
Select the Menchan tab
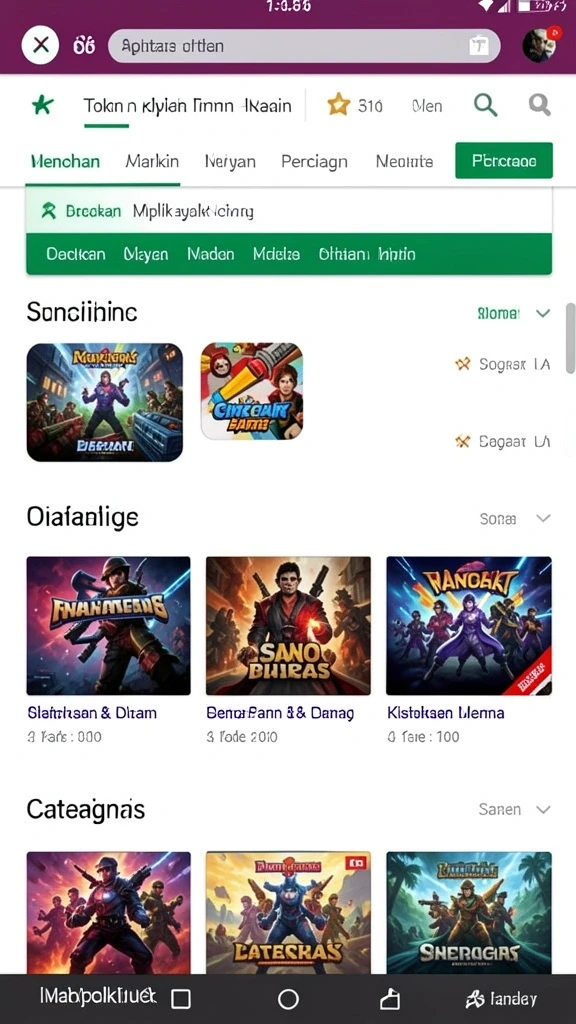[65, 161]
